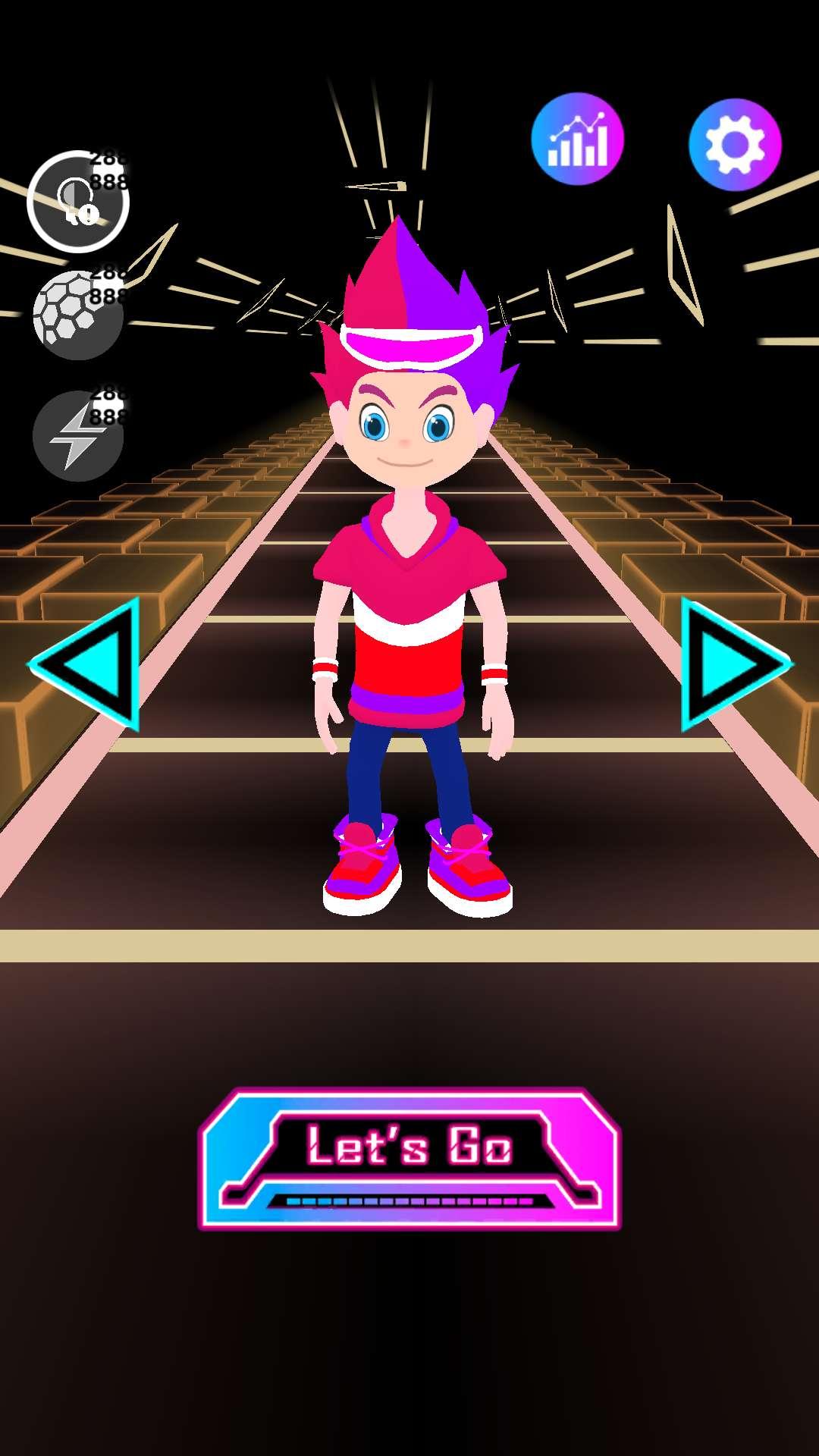Tap the lightning bolt power-up icon
This screenshot has height=1456, width=819.
(x=77, y=437)
